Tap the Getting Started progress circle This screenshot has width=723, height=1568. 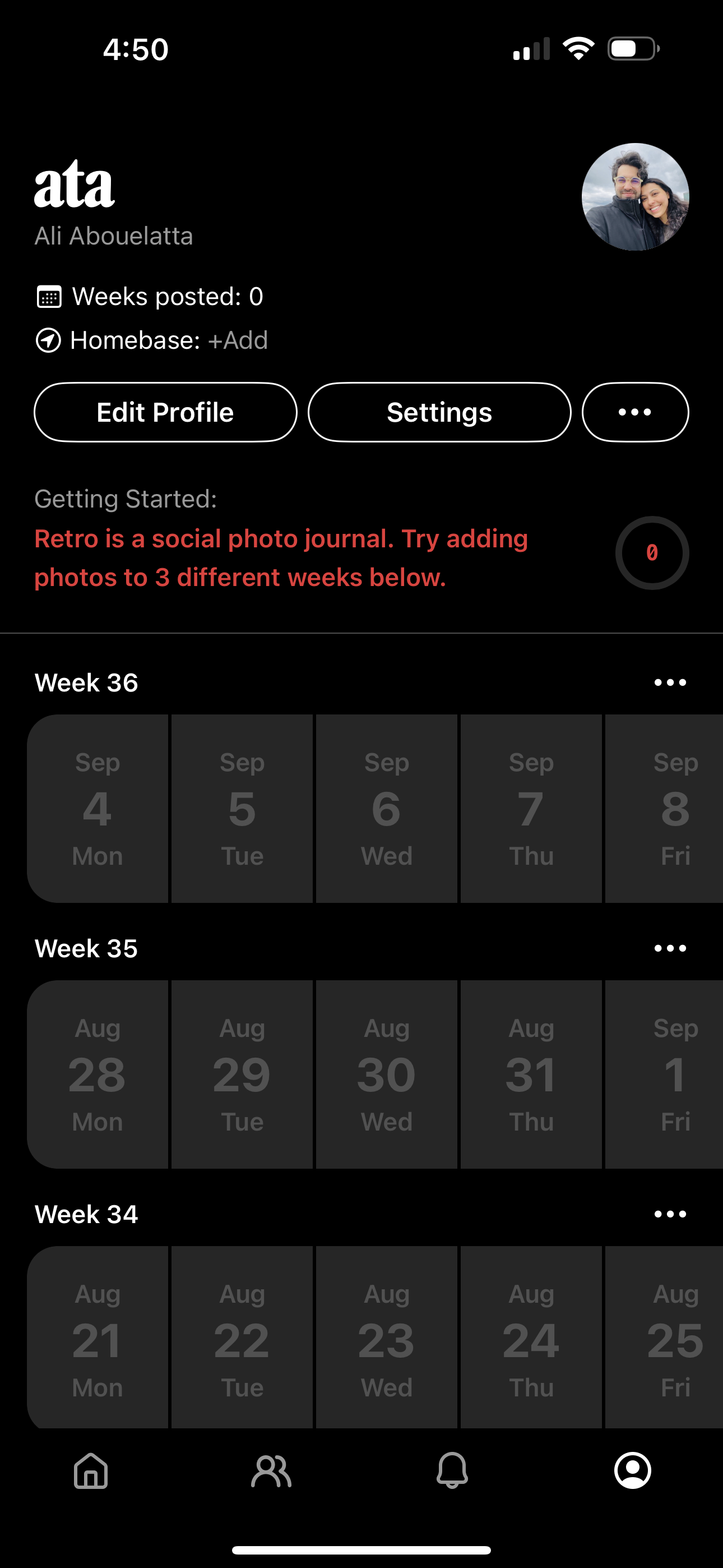pyautogui.click(x=651, y=551)
